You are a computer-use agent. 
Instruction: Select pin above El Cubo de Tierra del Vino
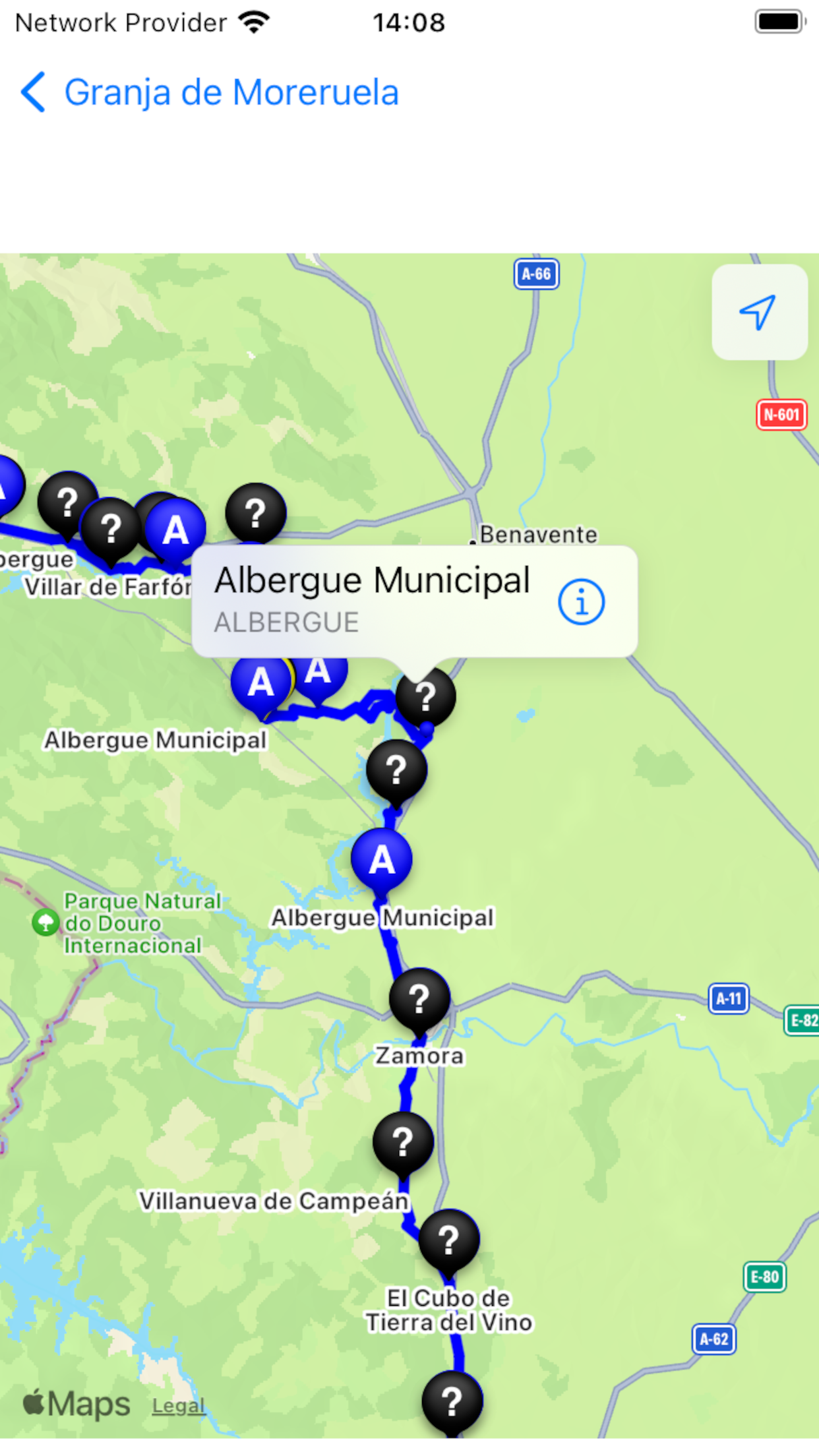click(448, 1240)
